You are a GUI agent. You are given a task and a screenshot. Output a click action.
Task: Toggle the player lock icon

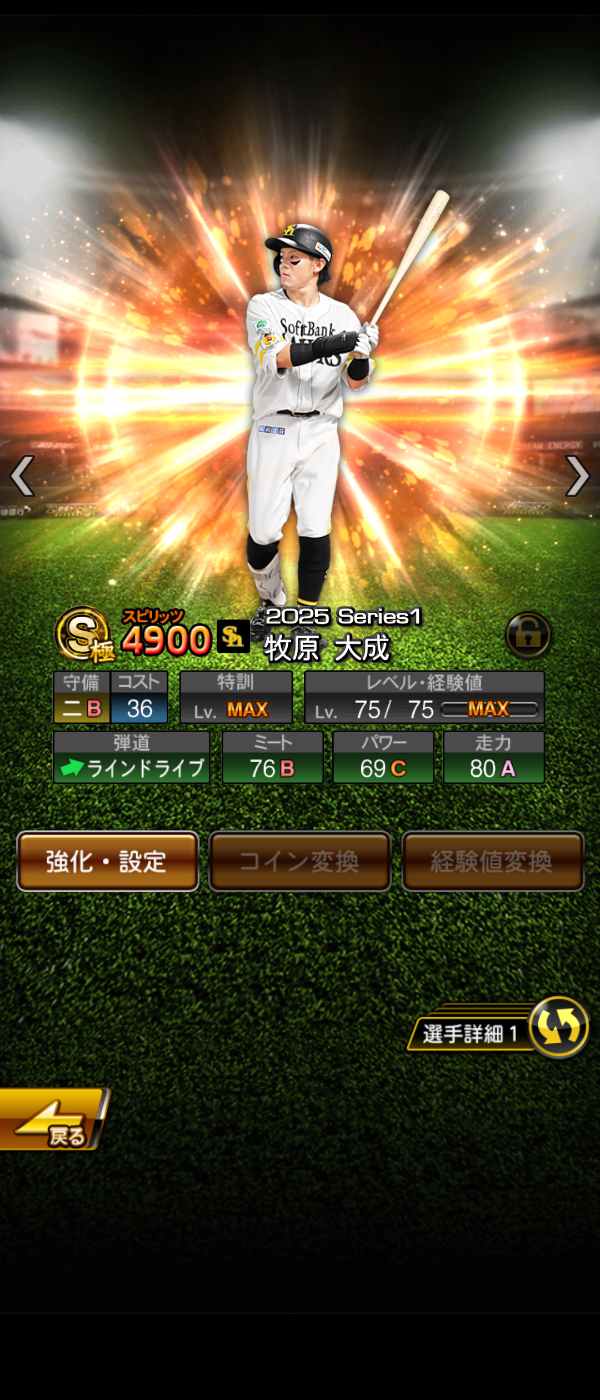[x=527, y=634]
